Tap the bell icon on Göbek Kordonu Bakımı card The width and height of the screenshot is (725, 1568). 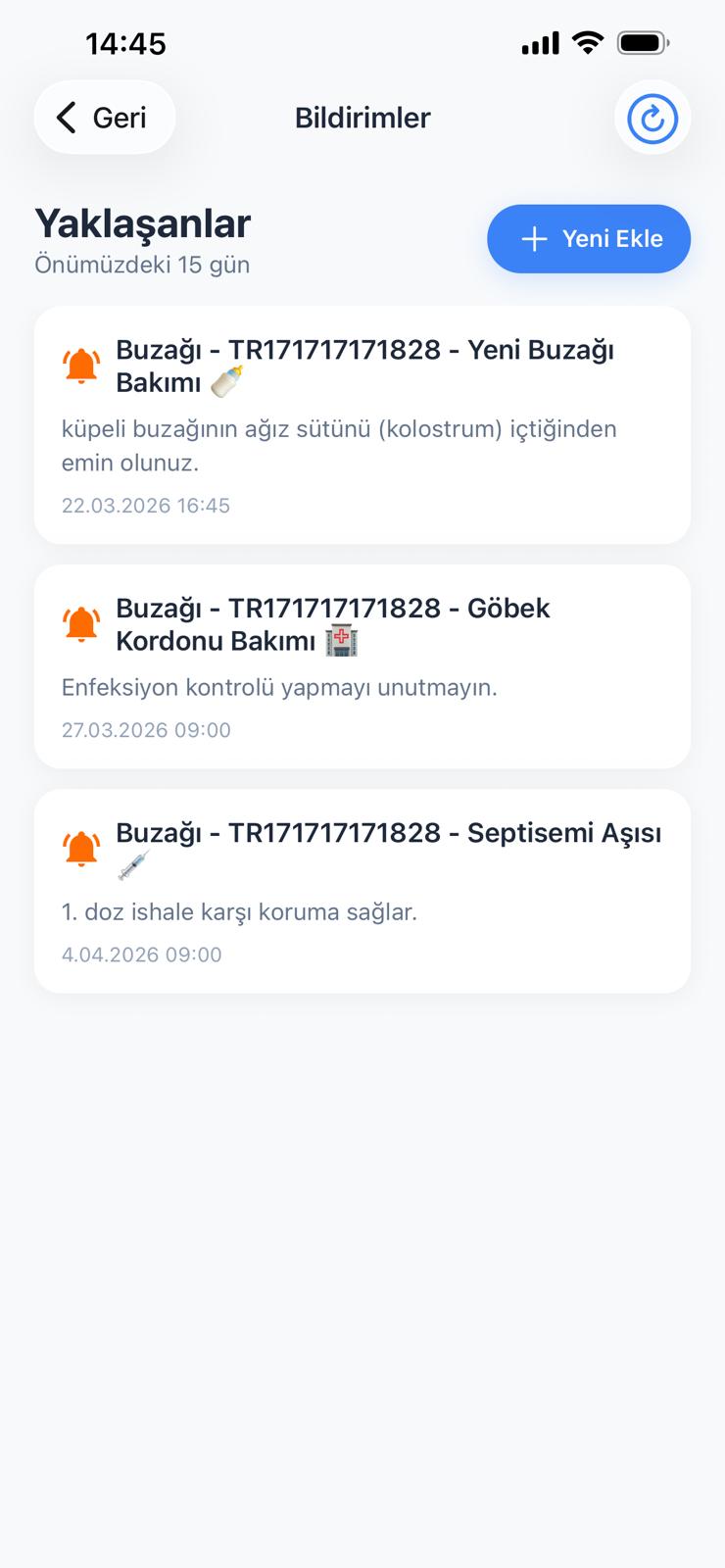pos(82,623)
